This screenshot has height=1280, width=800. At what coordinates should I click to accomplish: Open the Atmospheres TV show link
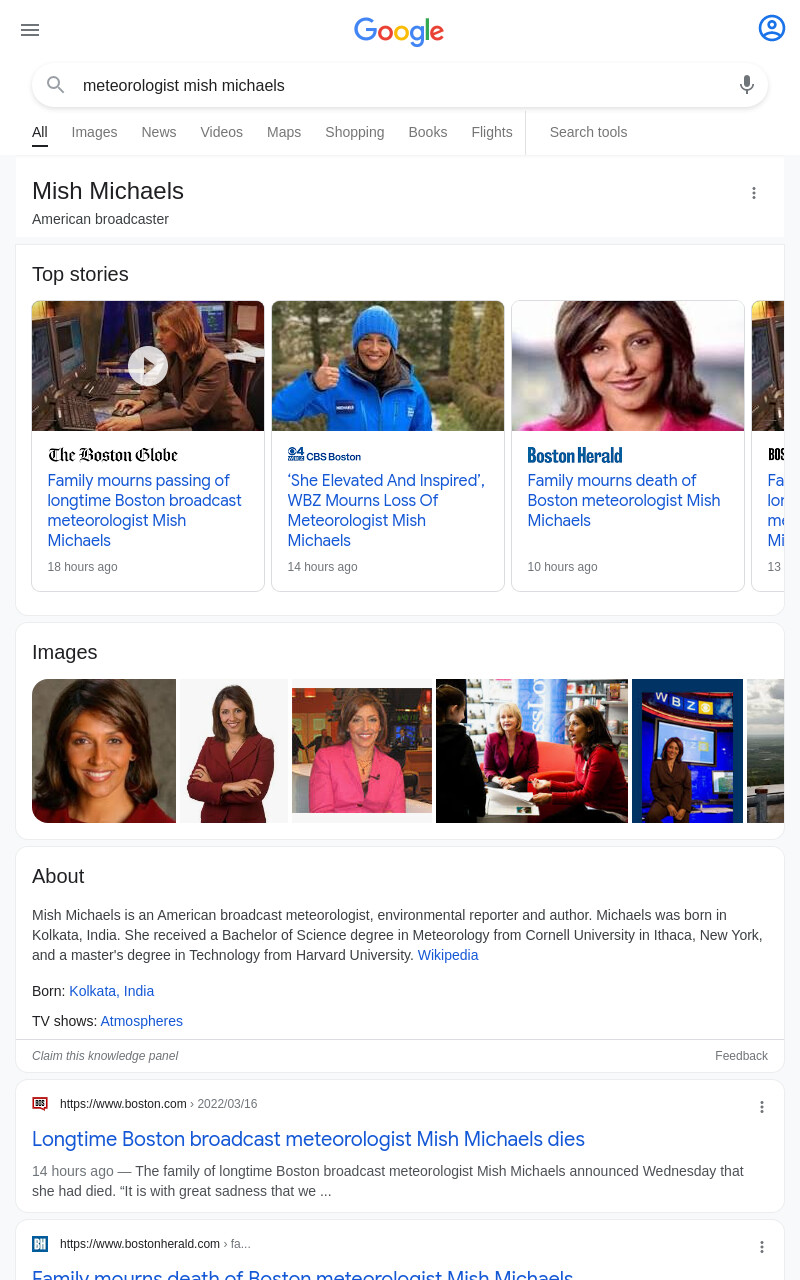(141, 1021)
